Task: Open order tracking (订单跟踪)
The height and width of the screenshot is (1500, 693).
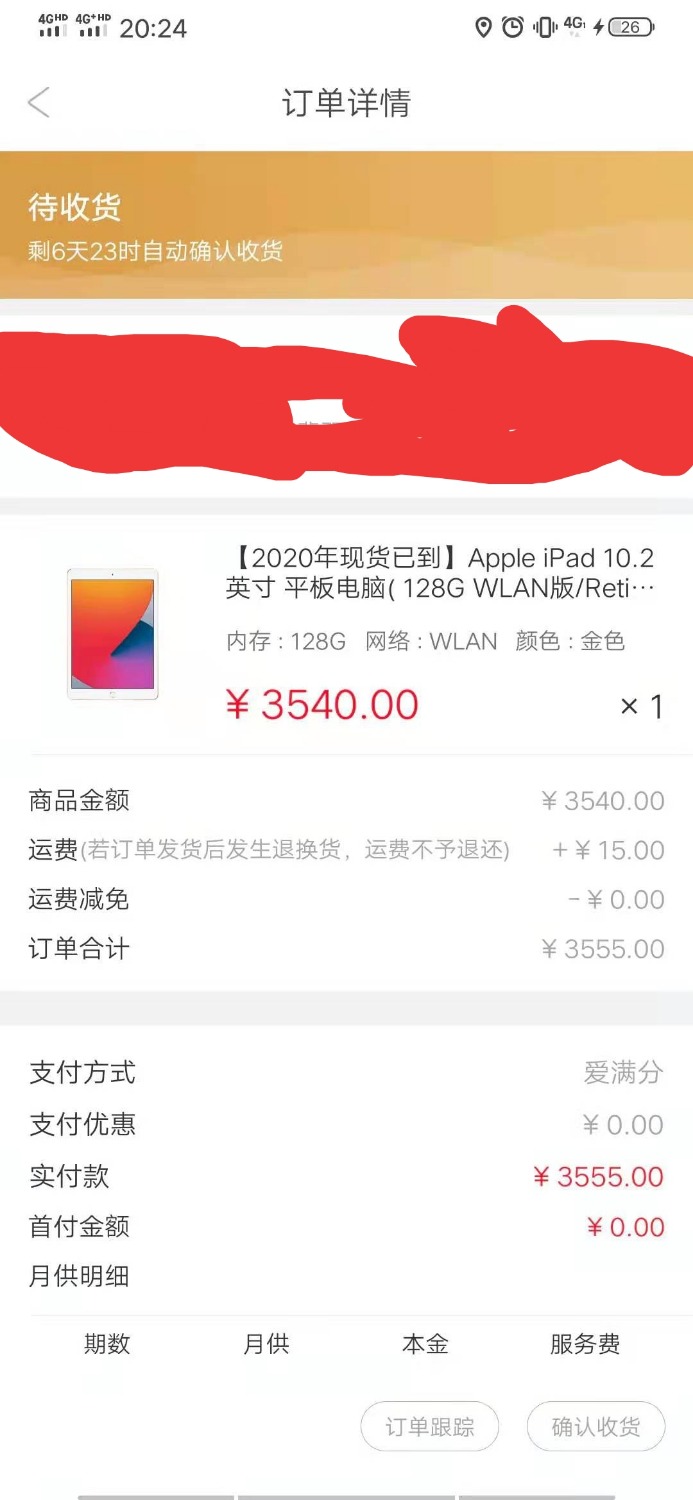Action: (x=429, y=1427)
